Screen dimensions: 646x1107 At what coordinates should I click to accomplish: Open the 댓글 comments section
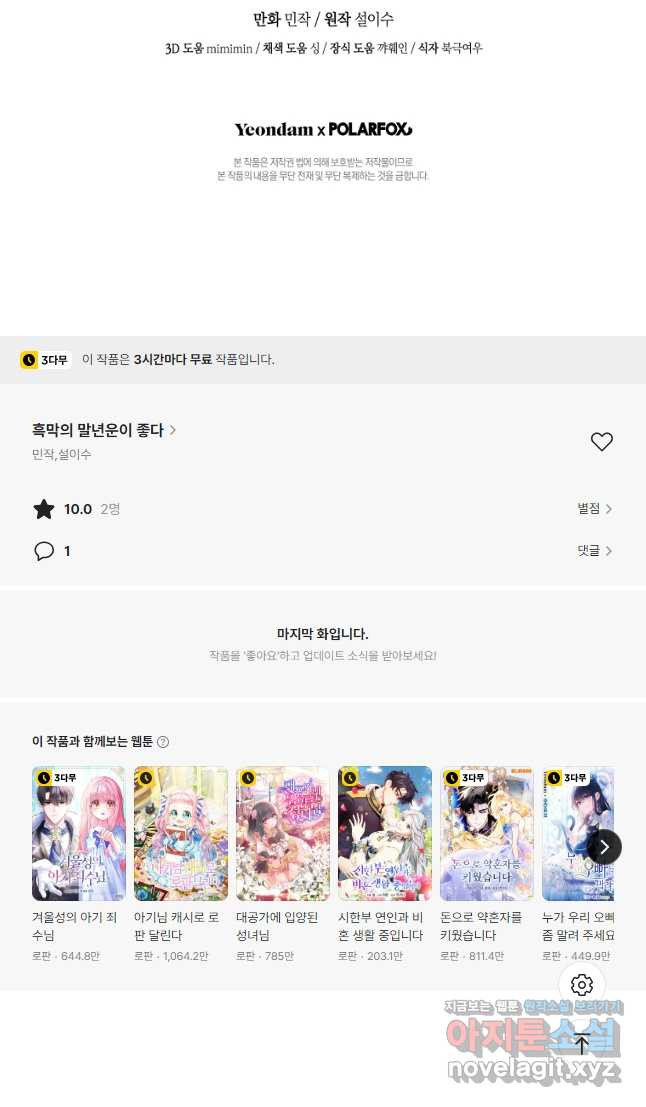594,551
